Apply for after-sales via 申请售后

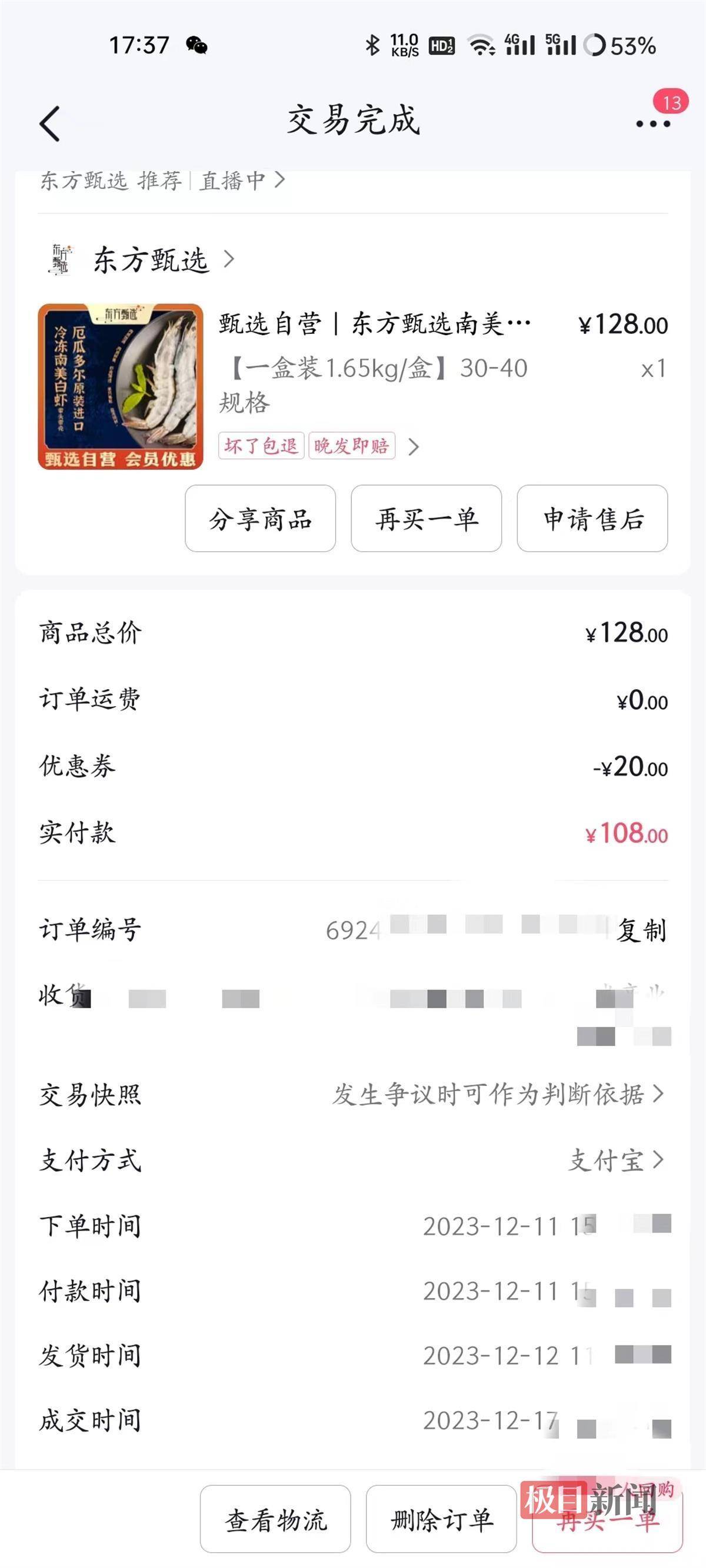pos(592,519)
